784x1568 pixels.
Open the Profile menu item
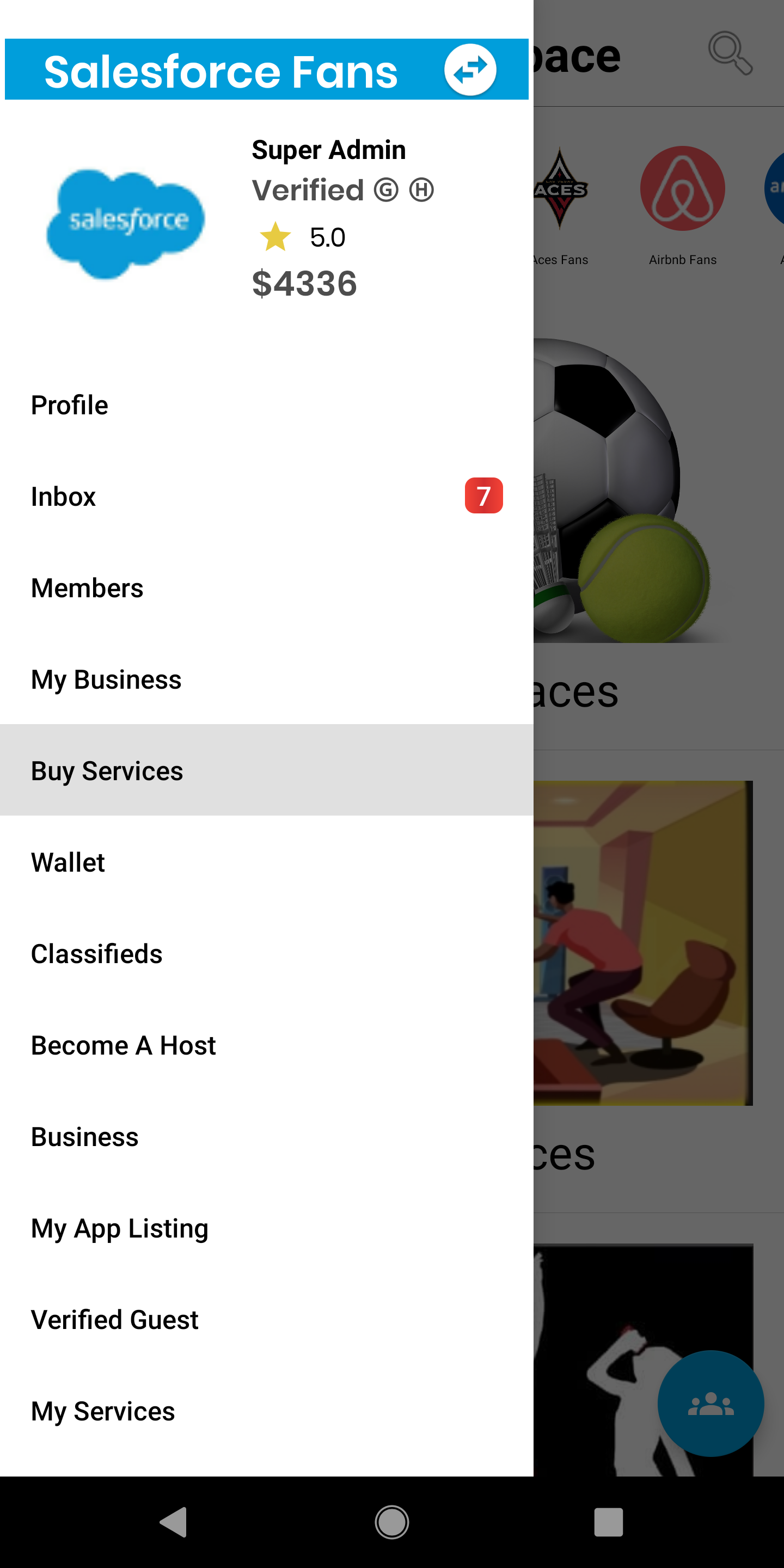[70, 406]
